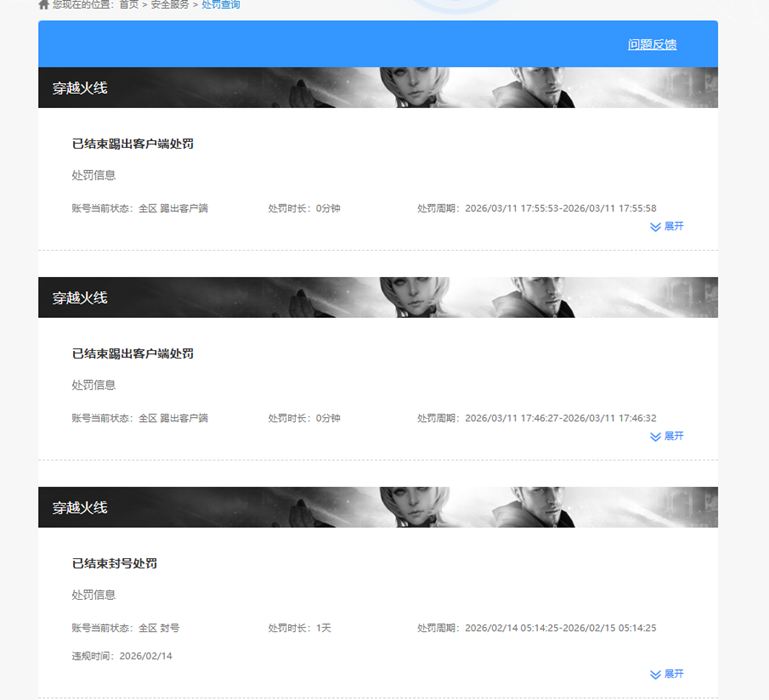Go to 首页 in the breadcrumb
This screenshot has width=769, height=700.
(128, 5)
